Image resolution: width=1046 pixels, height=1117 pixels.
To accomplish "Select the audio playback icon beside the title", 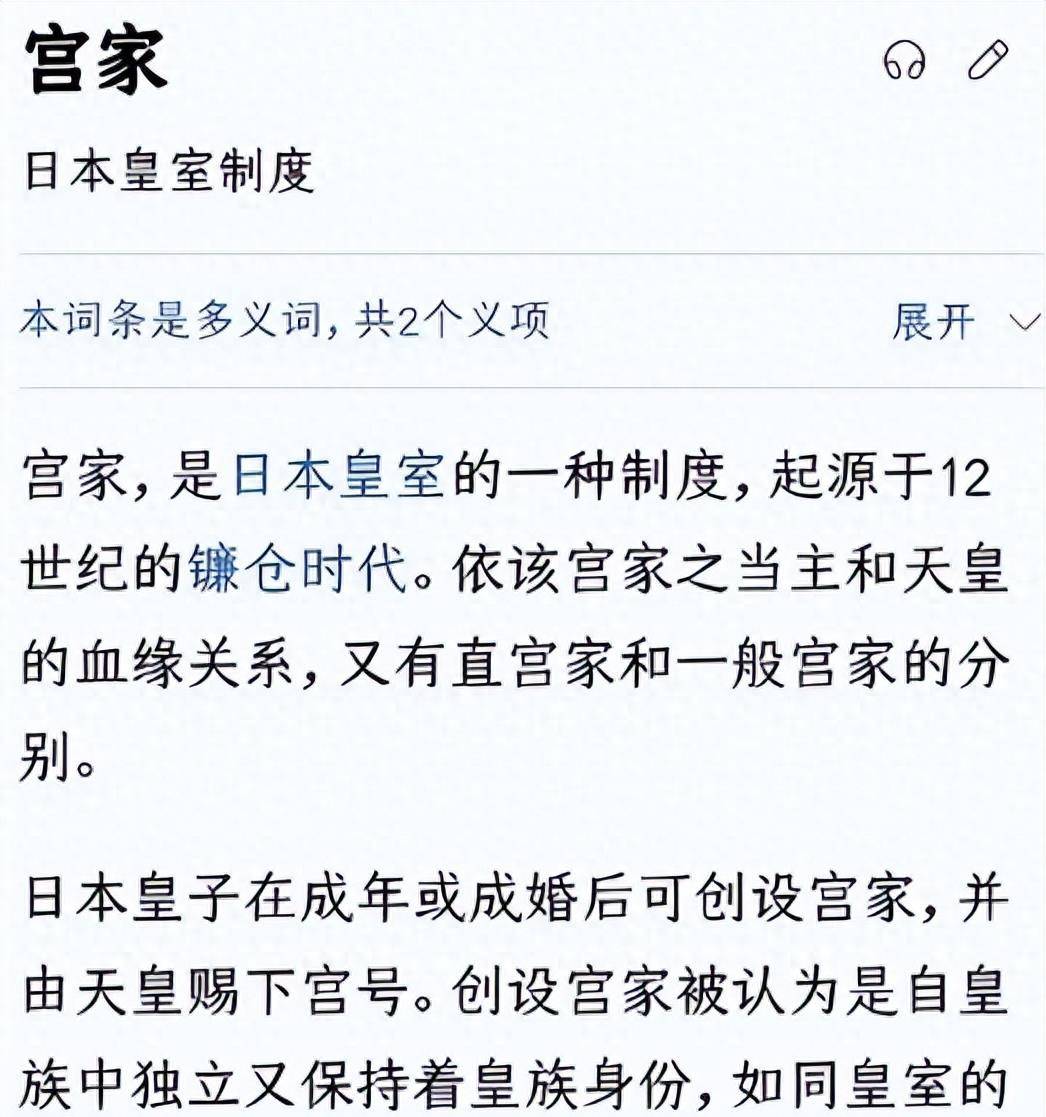I will (x=903, y=61).
